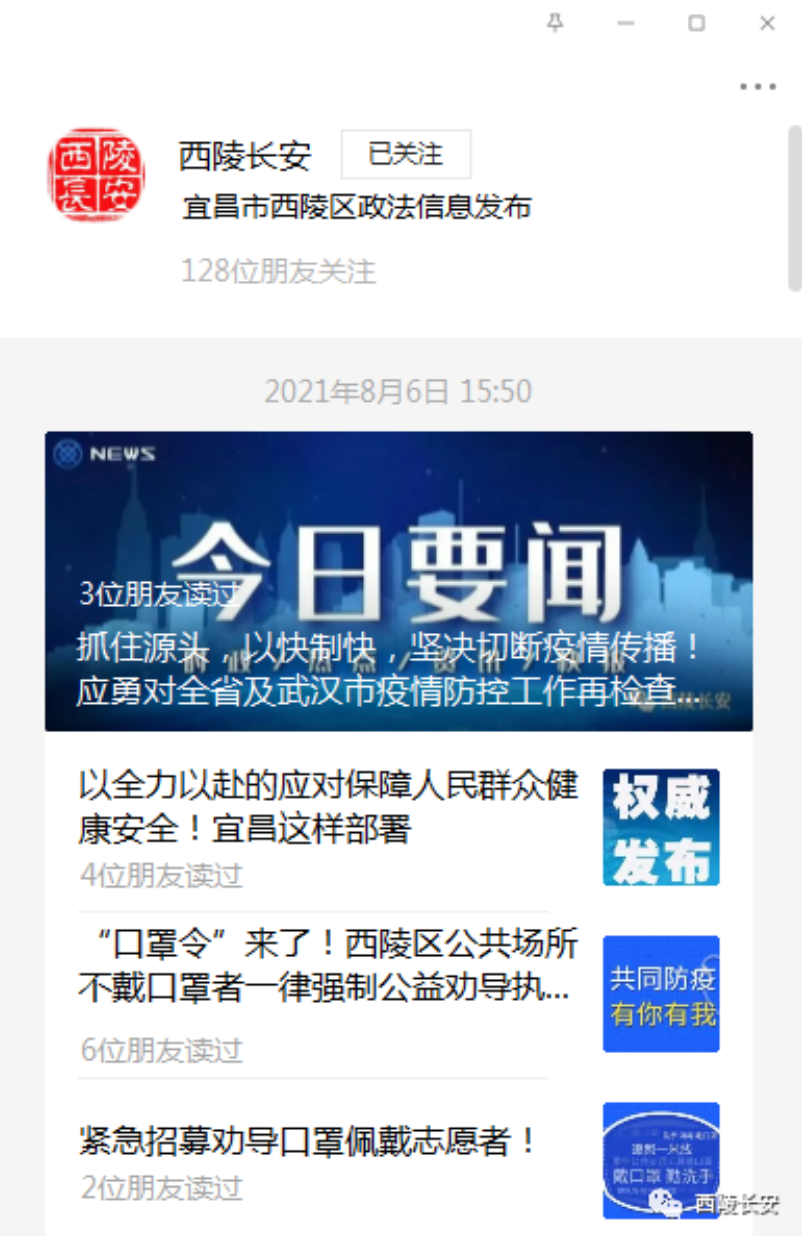Close the window

tap(767, 23)
